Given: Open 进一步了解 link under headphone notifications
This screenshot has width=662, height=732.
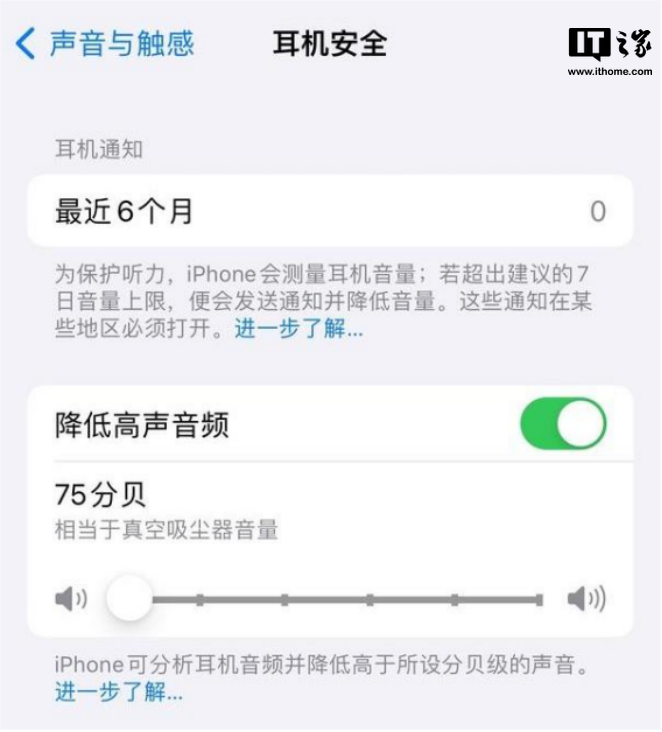Looking at the screenshot, I should pyautogui.click(x=299, y=329).
